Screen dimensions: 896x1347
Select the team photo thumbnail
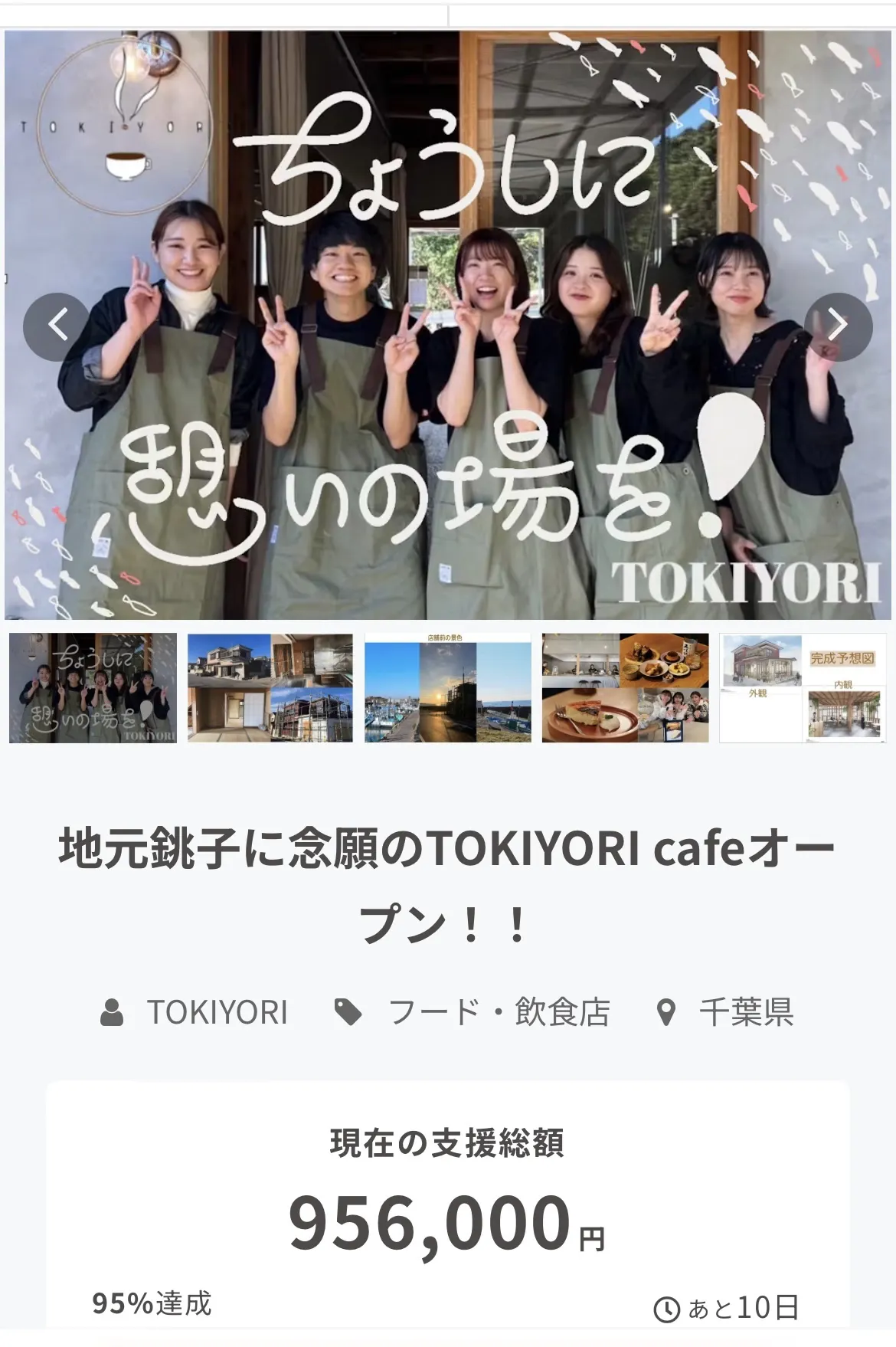[93, 688]
